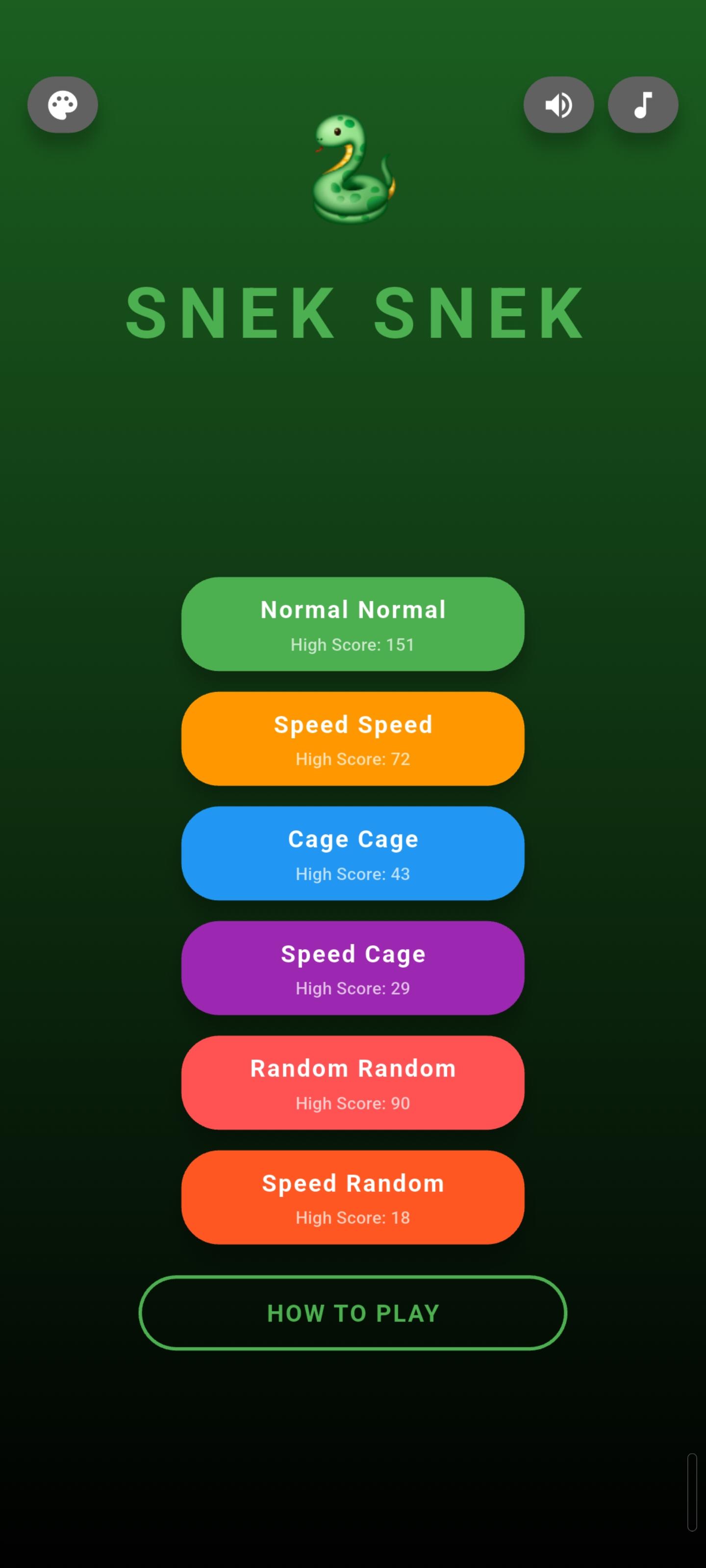Viewport: 706px width, 1568px height.
Task: Begin Speed Random mode
Action: tap(353, 1197)
